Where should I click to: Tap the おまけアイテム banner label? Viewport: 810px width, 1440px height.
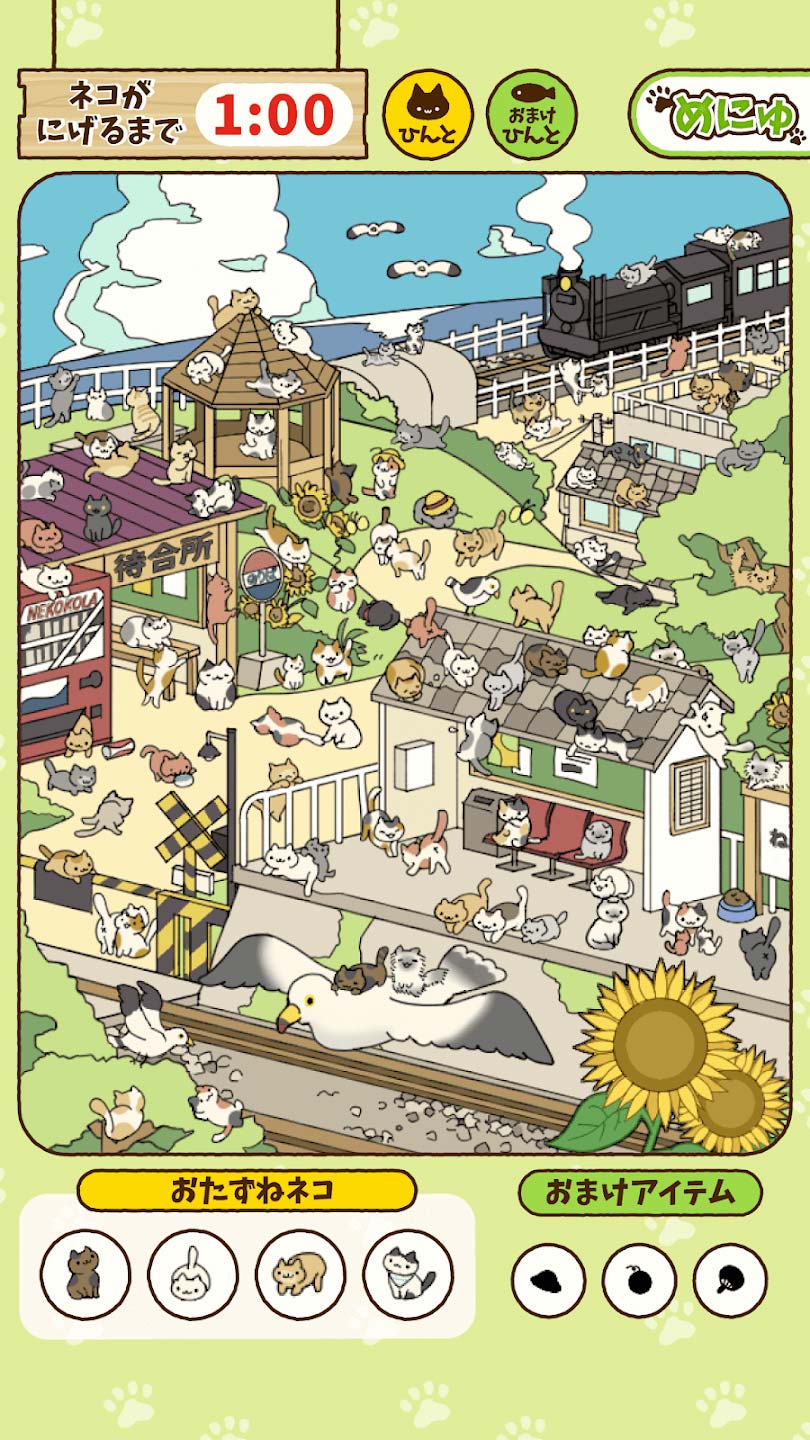point(641,1190)
